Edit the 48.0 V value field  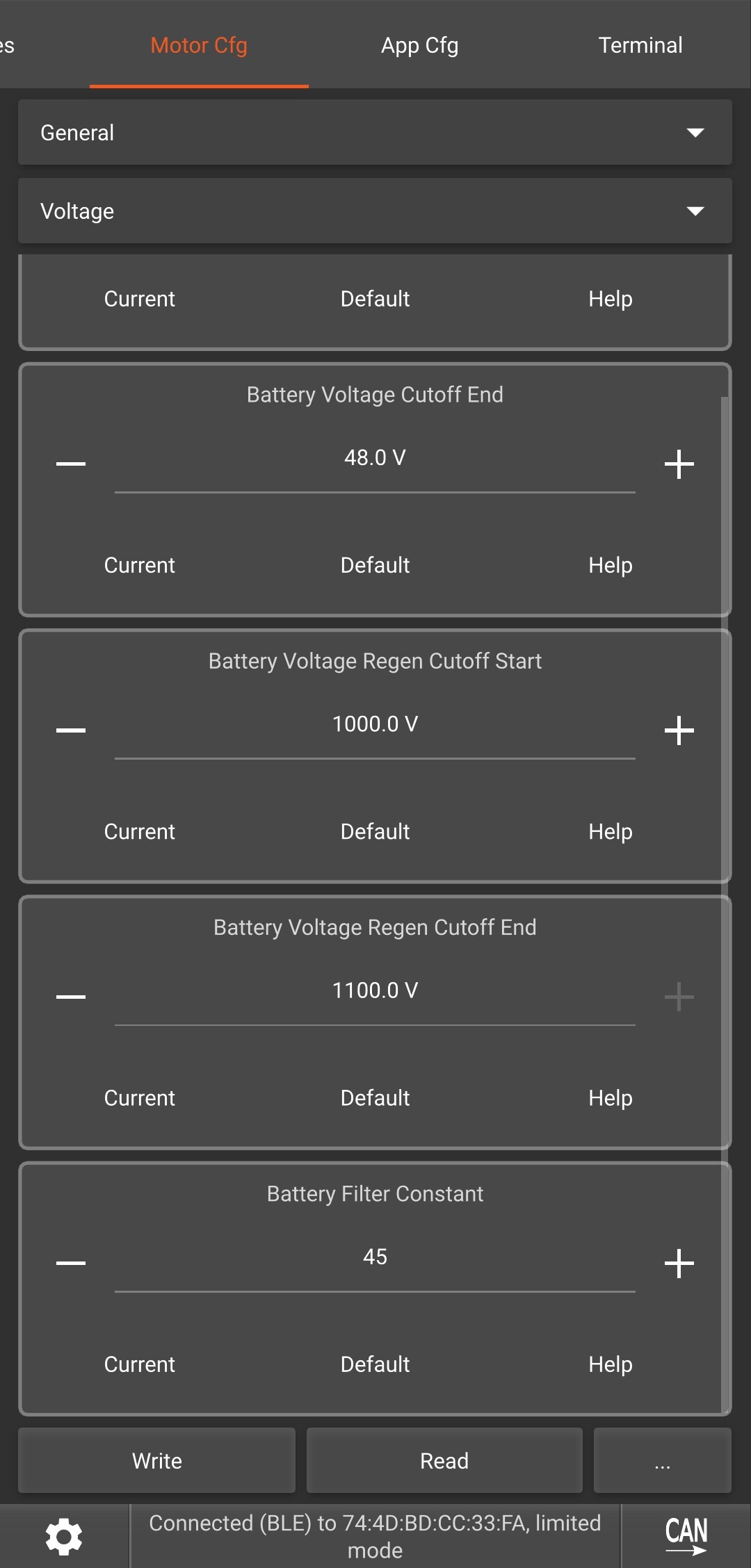coord(375,459)
